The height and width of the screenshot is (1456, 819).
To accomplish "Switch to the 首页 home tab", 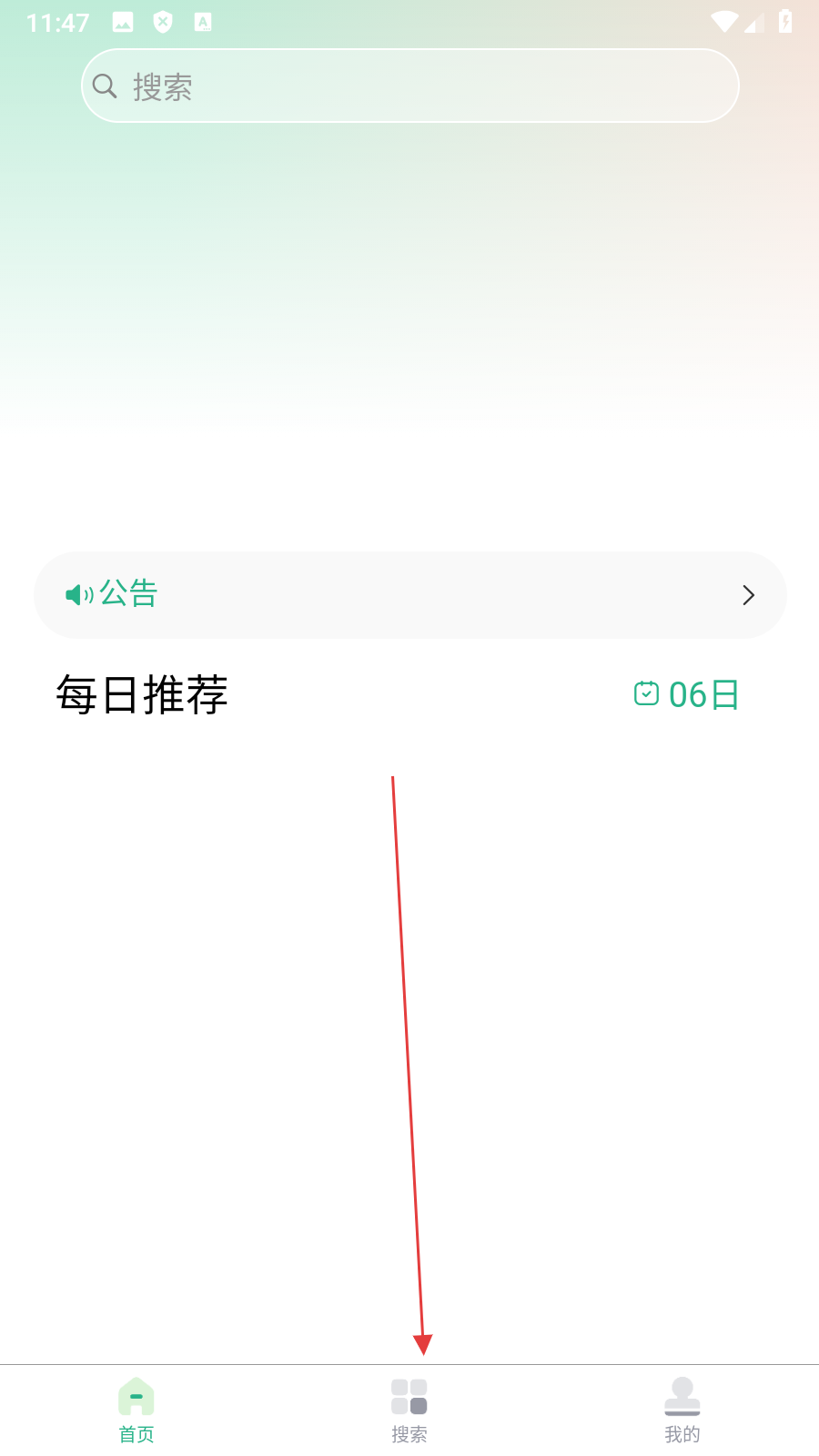I will click(x=136, y=1410).
